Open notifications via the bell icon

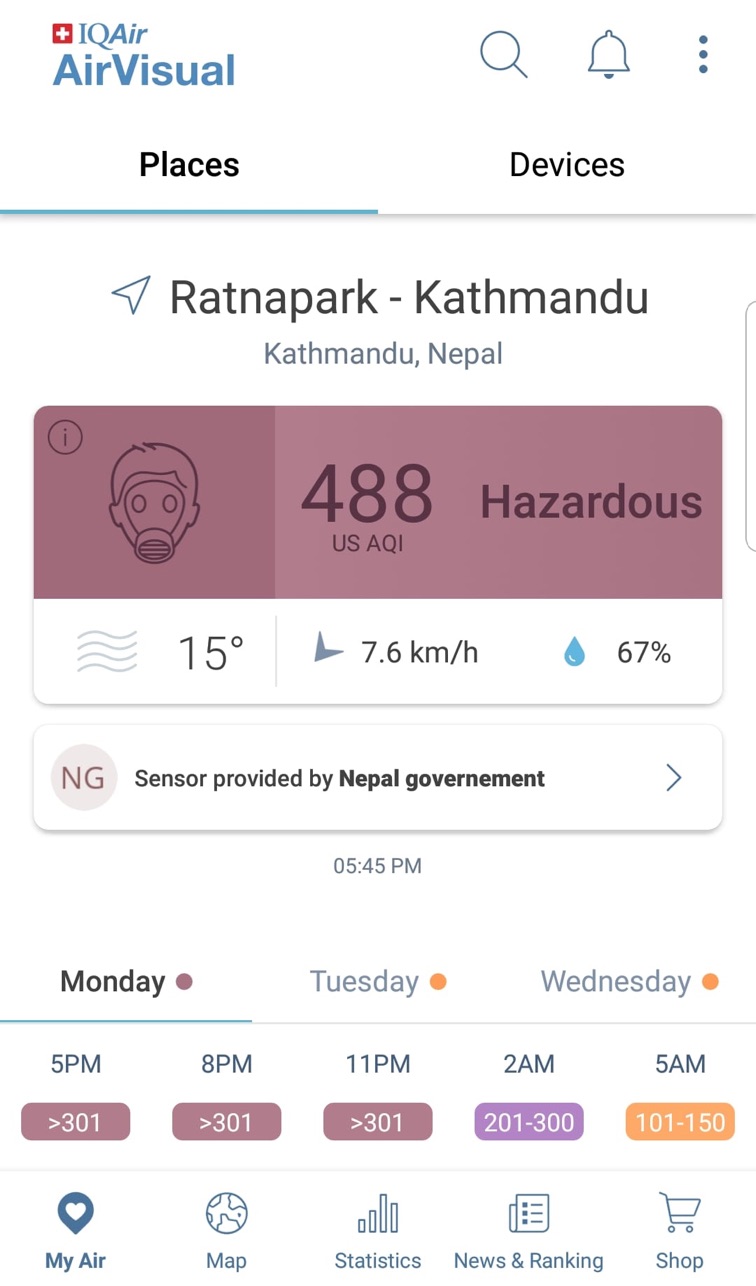tap(608, 55)
